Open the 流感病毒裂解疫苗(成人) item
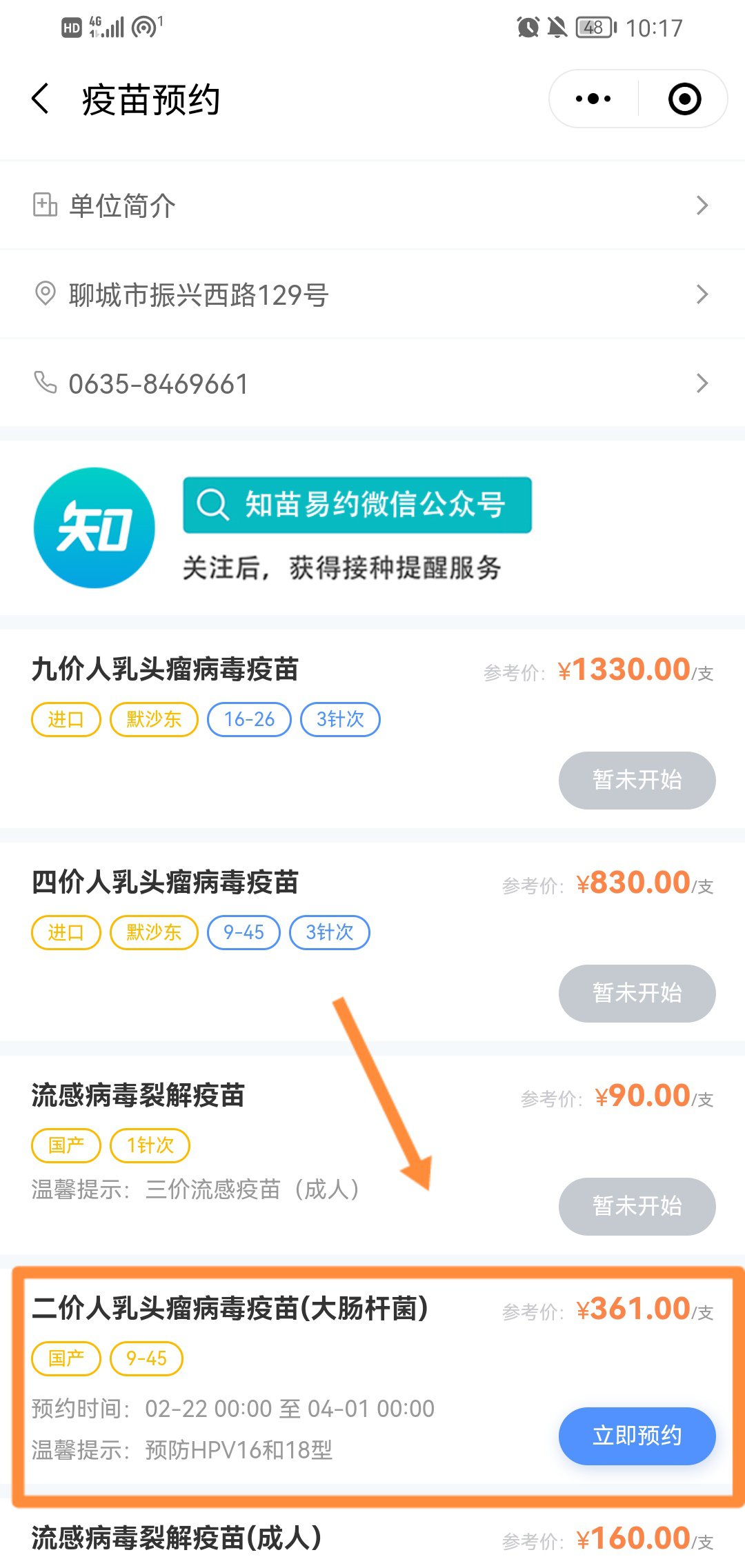This screenshot has width=745, height=1568. [177, 1538]
